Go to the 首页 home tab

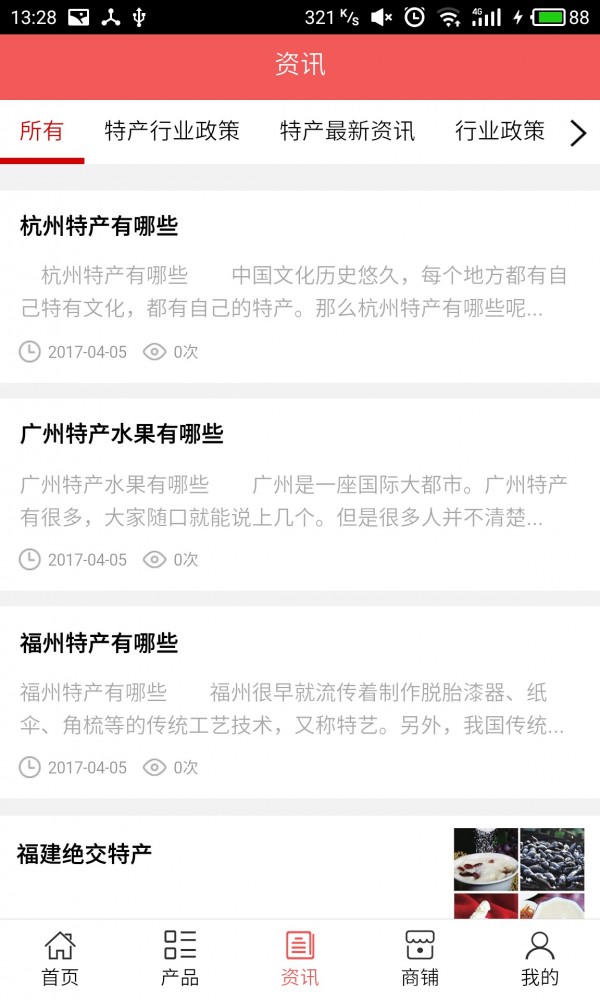(60, 958)
